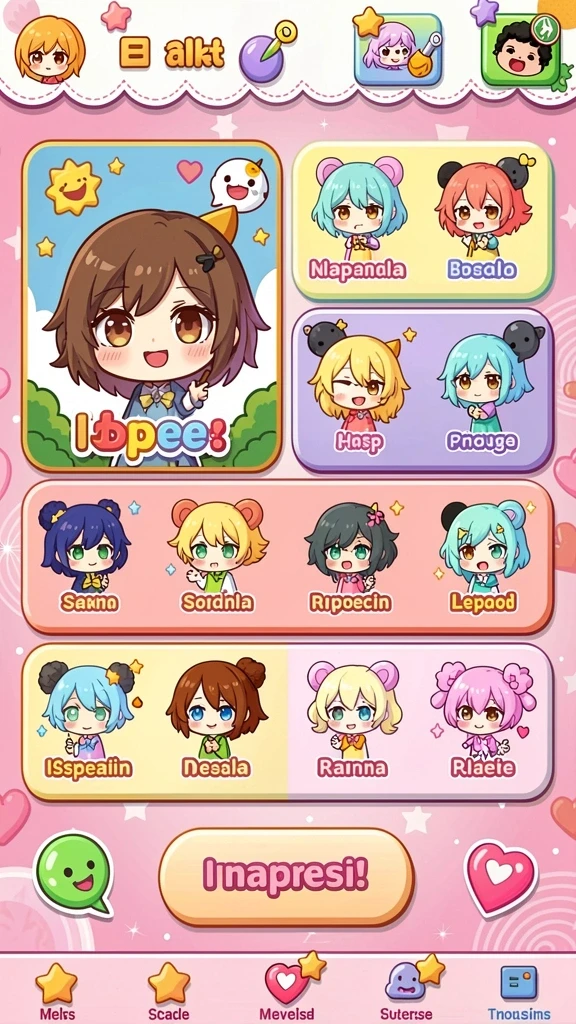Open the green laughing character card
The width and height of the screenshot is (576, 1024).
click(520, 50)
